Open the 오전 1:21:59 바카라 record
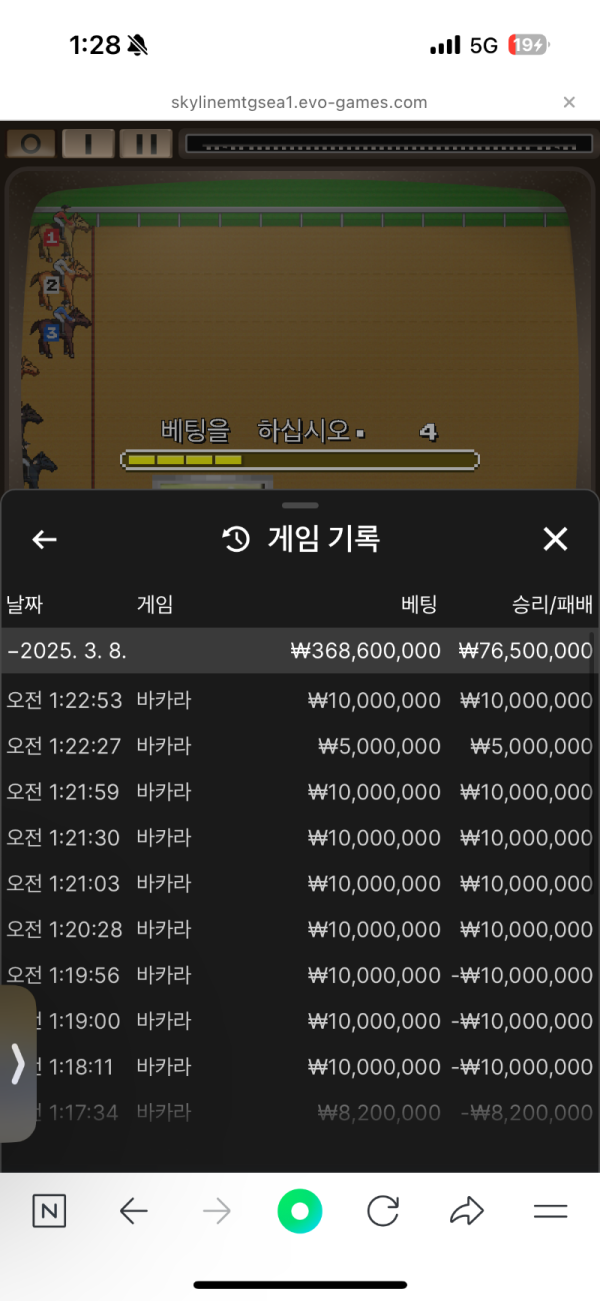The image size is (600, 1301). point(298,793)
